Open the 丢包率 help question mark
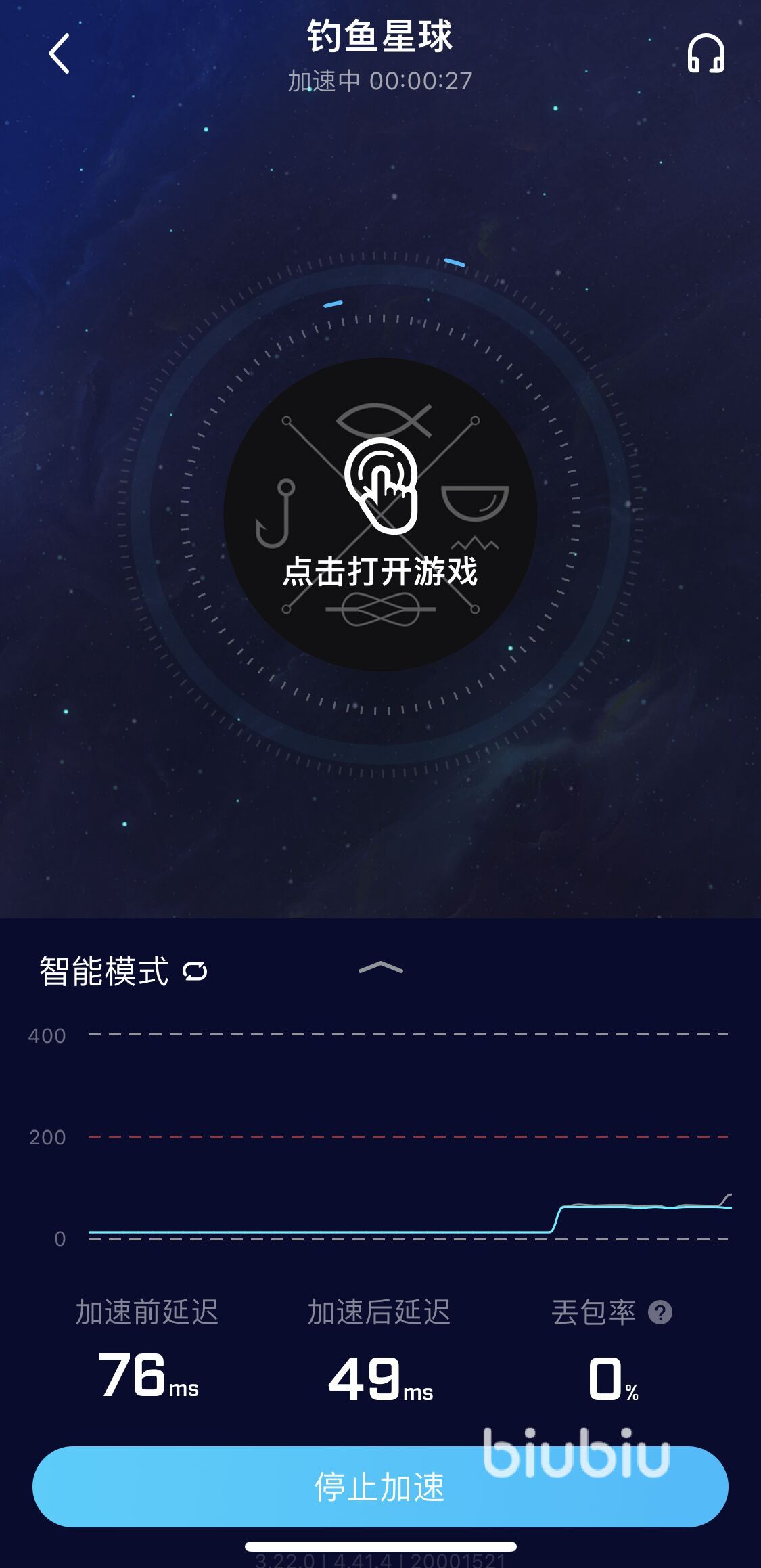761x1568 pixels. coord(660,1313)
